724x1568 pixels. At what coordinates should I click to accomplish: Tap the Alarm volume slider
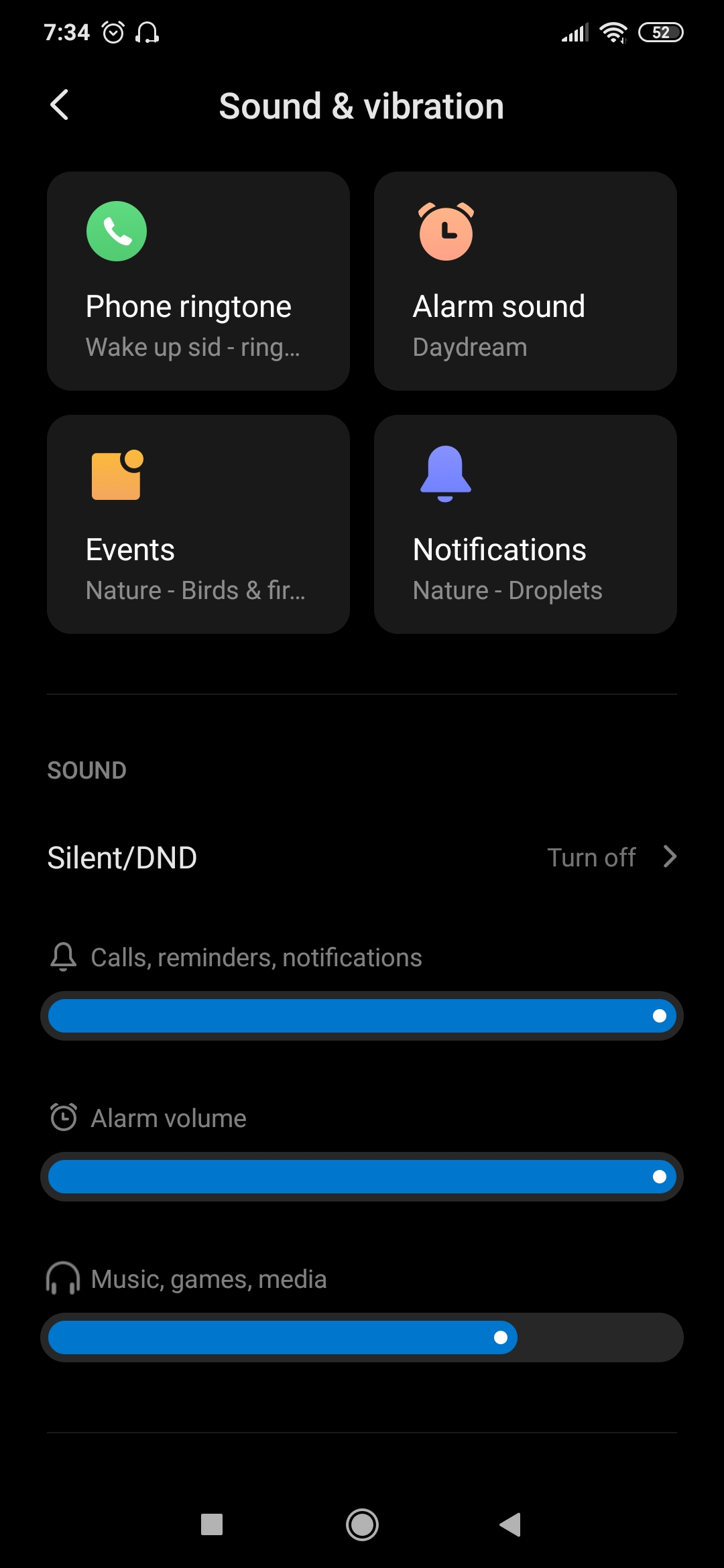[x=362, y=1177]
